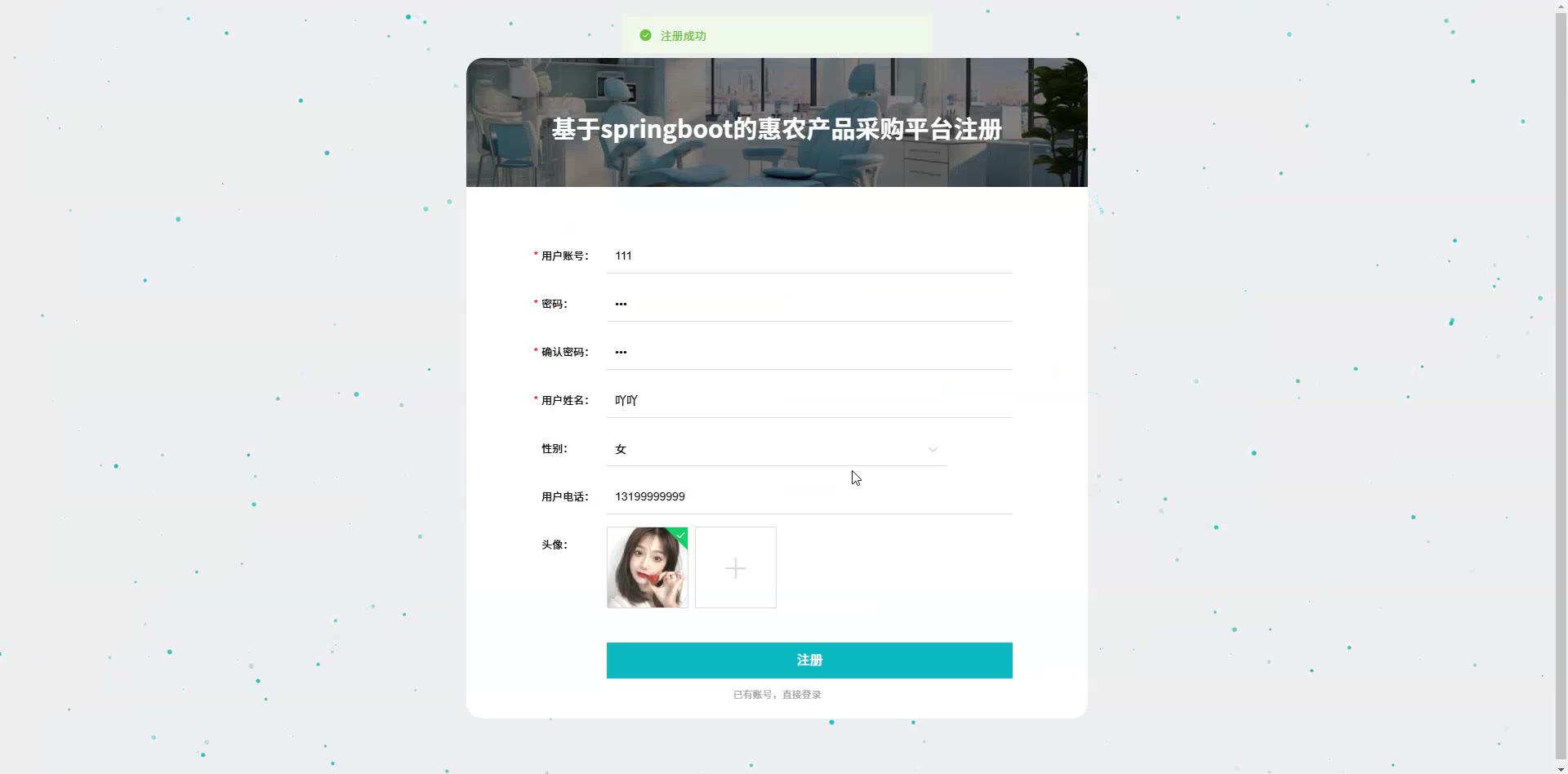Tap the 用户账号 input field

(x=808, y=256)
